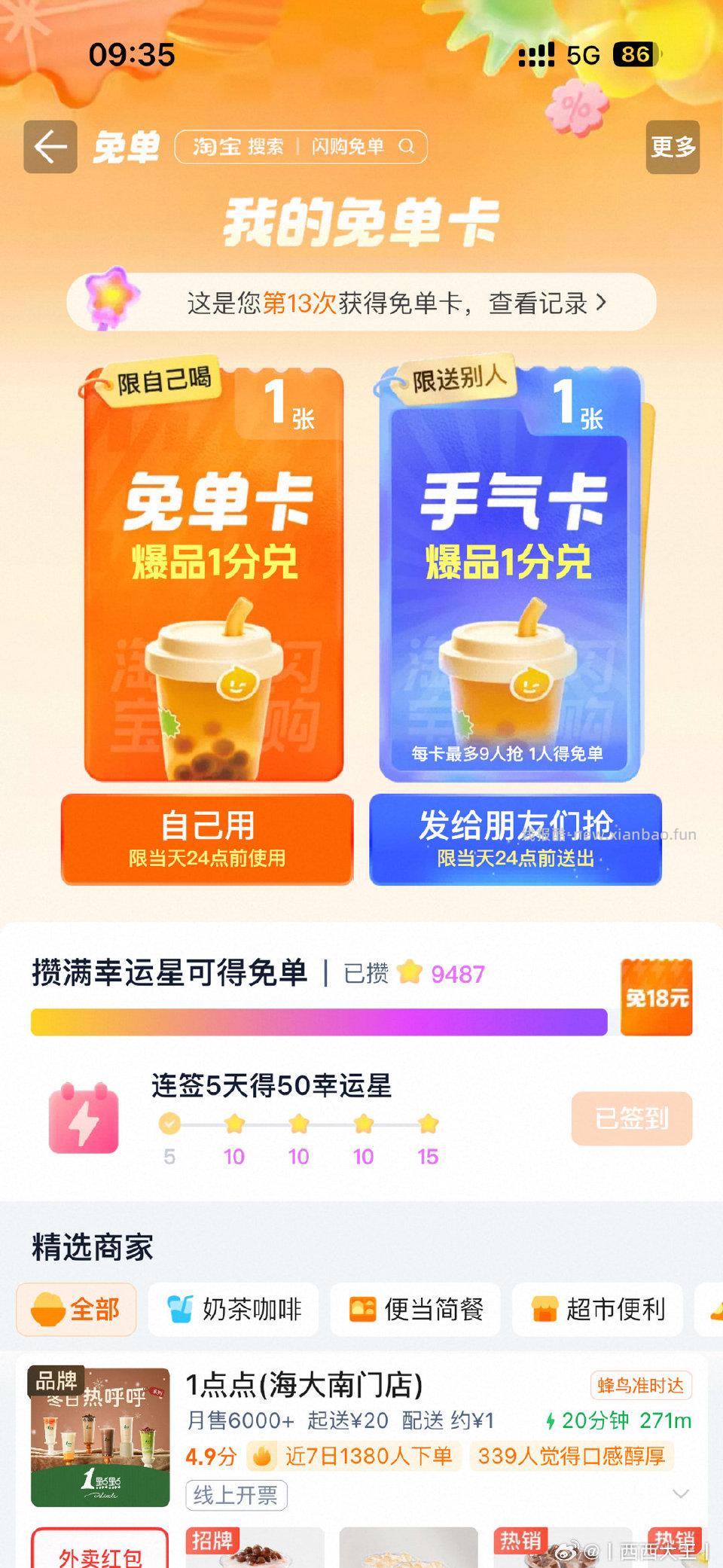Click the magnifier icon in the search bar

coord(407,145)
